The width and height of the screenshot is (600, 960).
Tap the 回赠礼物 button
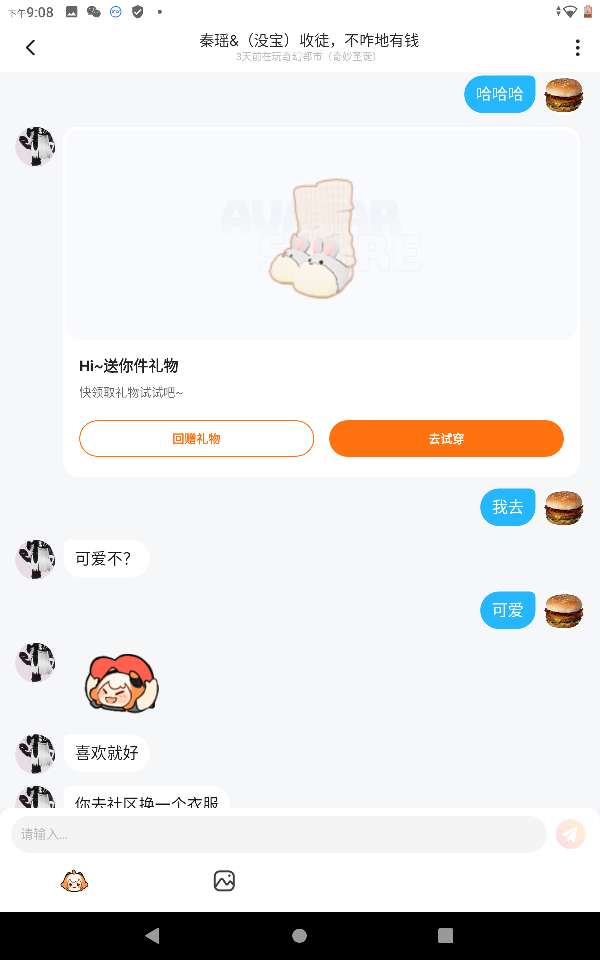click(x=196, y=438)
